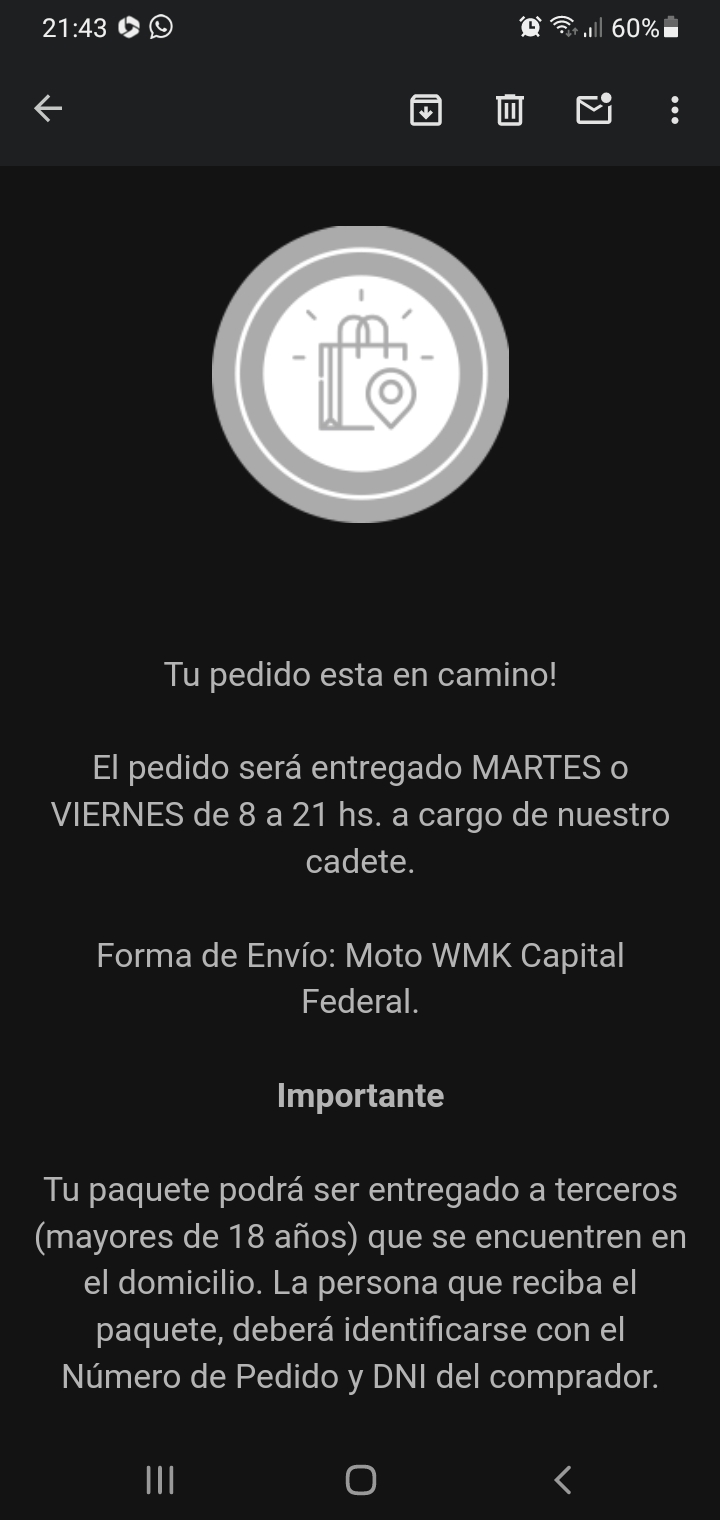Tap the system home button
720x1520 pixels.
point(360,1480)
